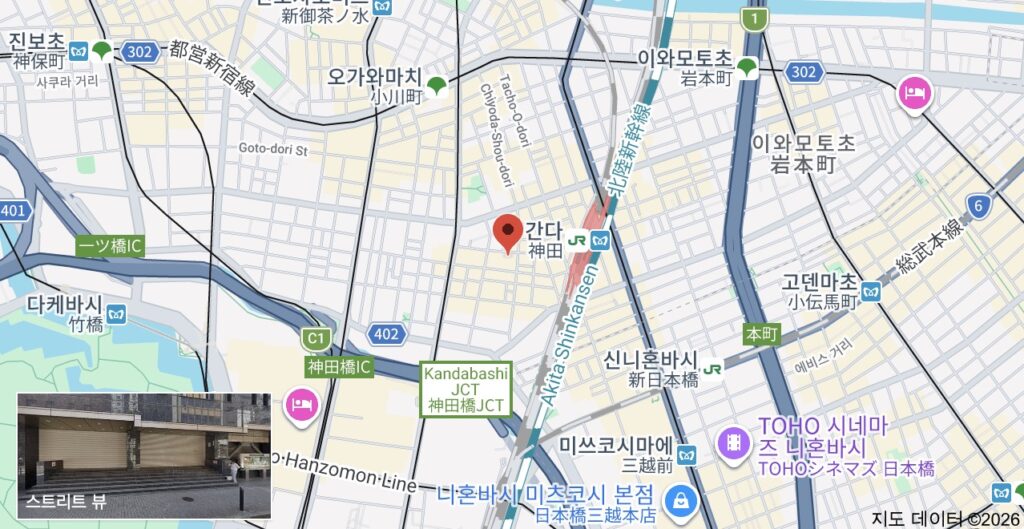Screen dimensions: 1024x529
Task: Select the Kodemmacho subway station icon
Action: (x=871, y=291)
